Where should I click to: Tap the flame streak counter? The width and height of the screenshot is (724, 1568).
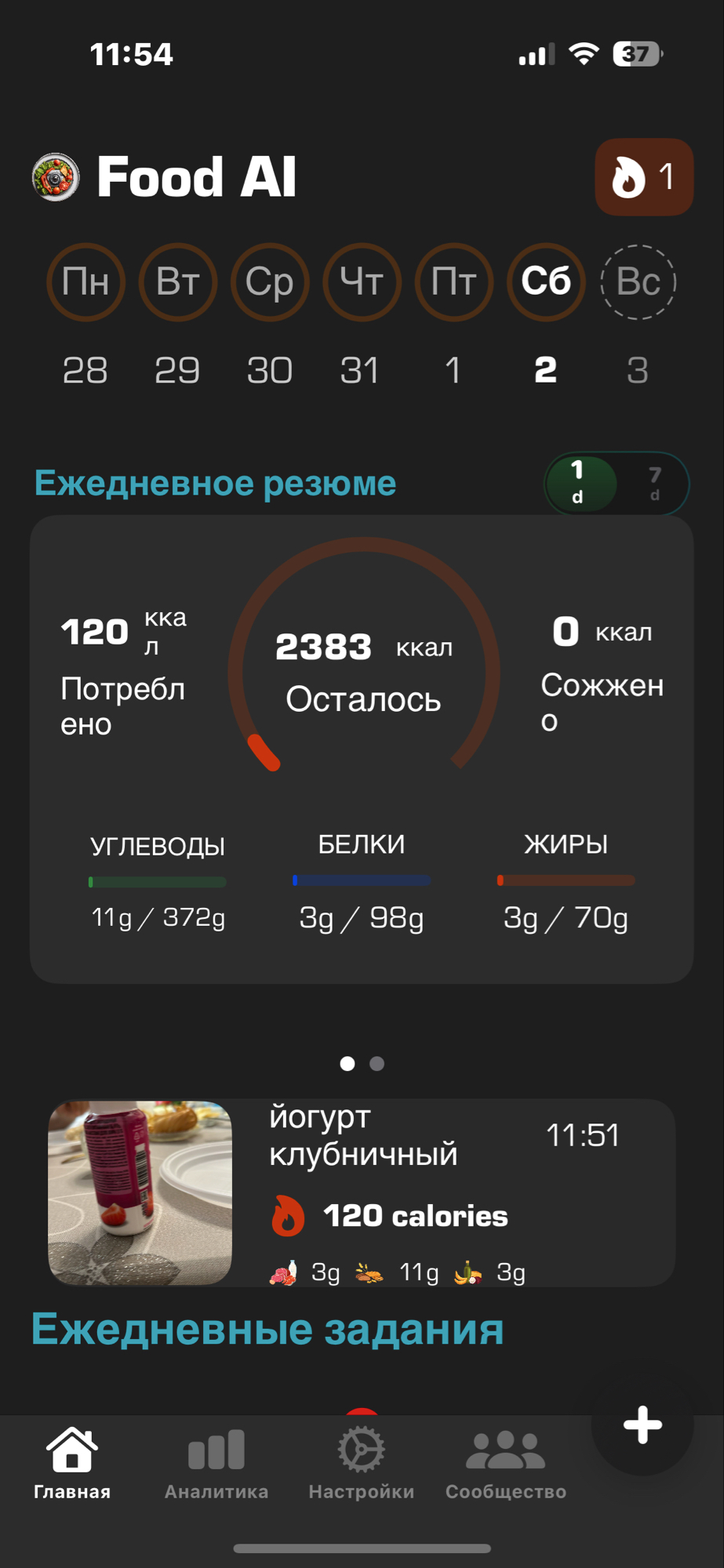[x=643, y=177]
